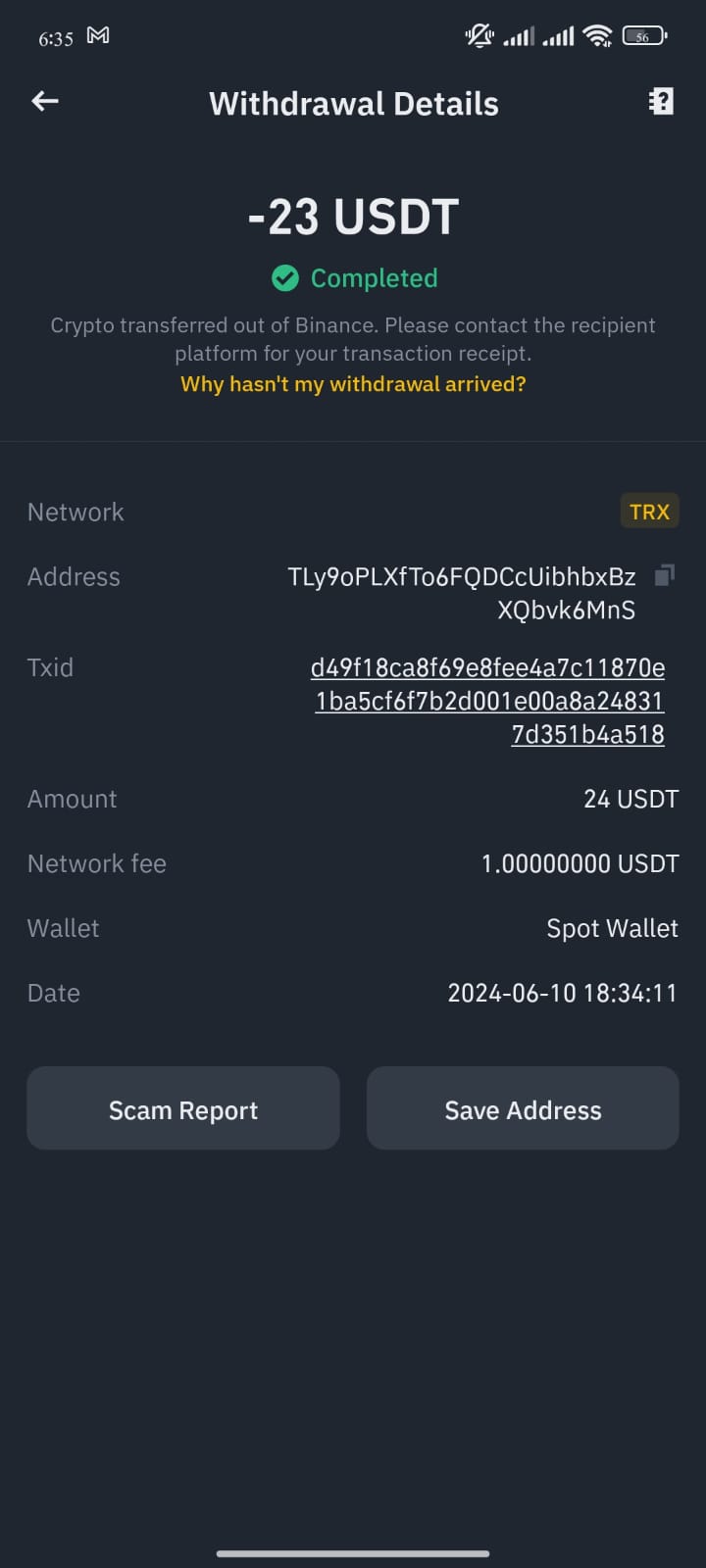This screenshot has height=1568, width=706.
Task: Expand the Txid transaction hash
Action: click(x=487, y=700)
